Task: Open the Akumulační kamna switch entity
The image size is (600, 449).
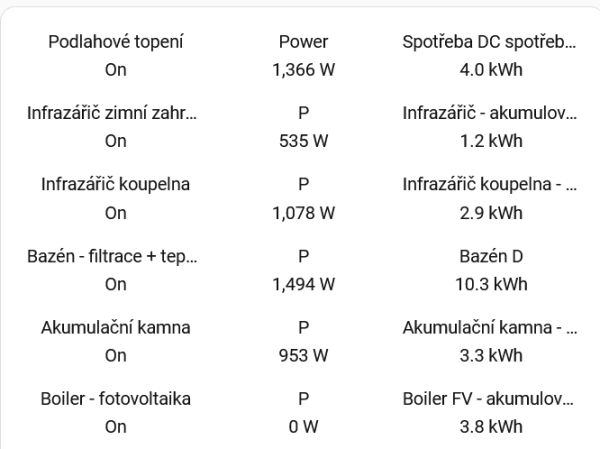Action: 116,341
